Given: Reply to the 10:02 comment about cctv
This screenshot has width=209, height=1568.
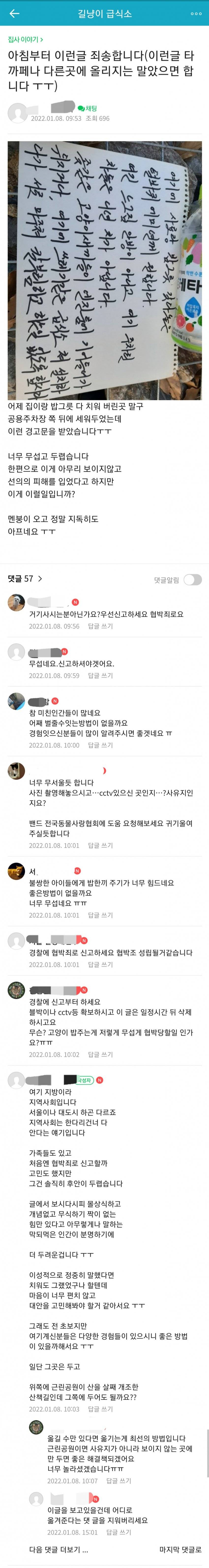Looking at the screenshot, I should click(x=100, y=1054).
